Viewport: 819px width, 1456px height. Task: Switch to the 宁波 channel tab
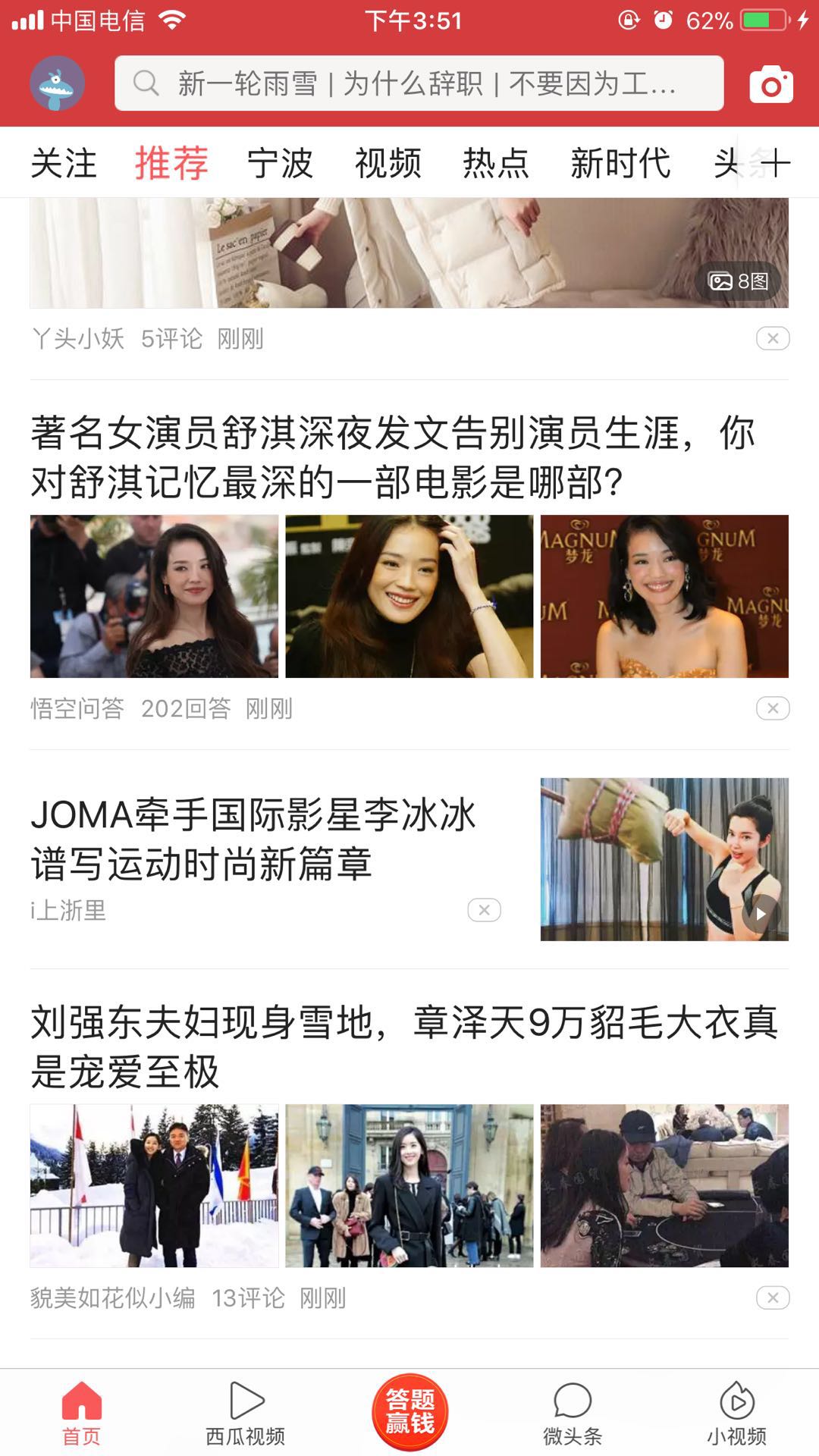[x=279, y=162]
